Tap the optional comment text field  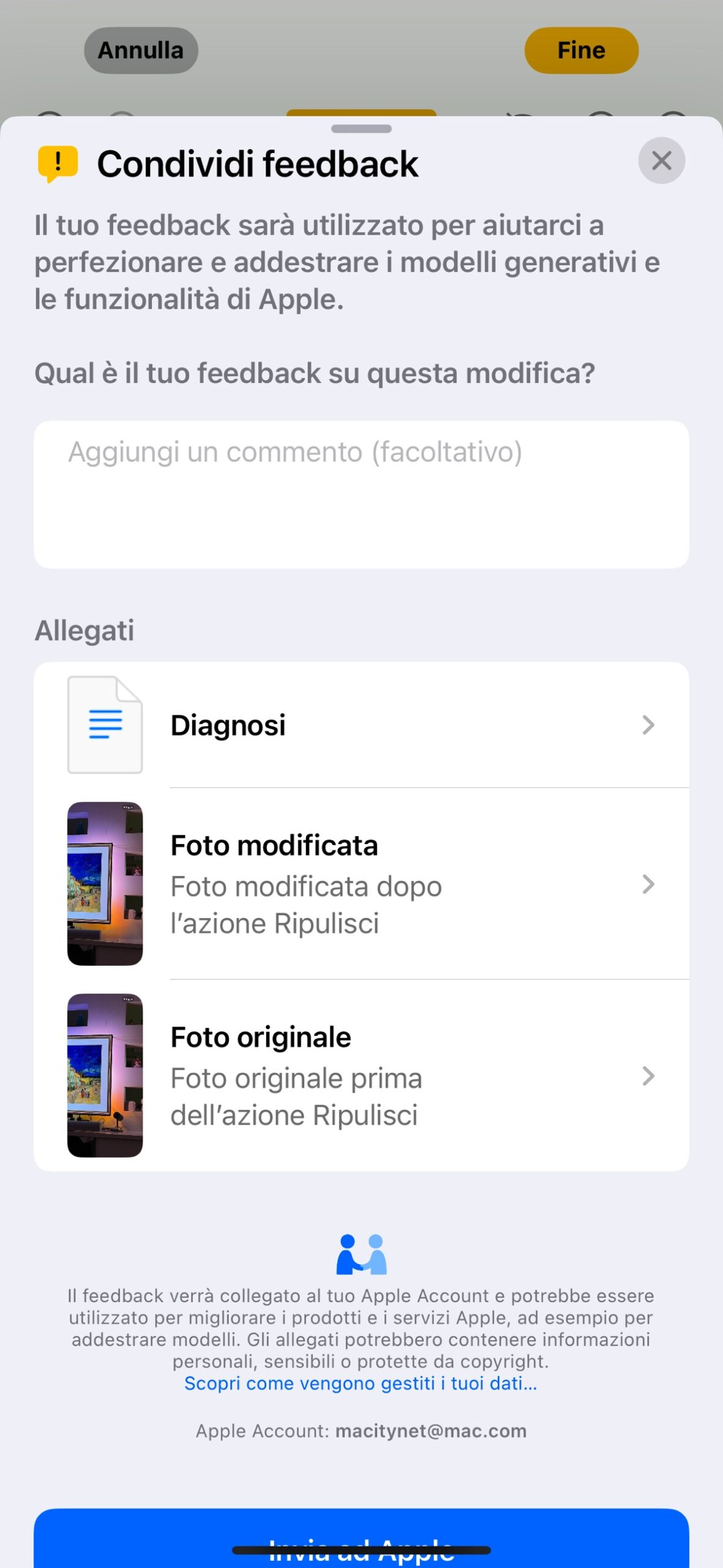coord(361,494)
